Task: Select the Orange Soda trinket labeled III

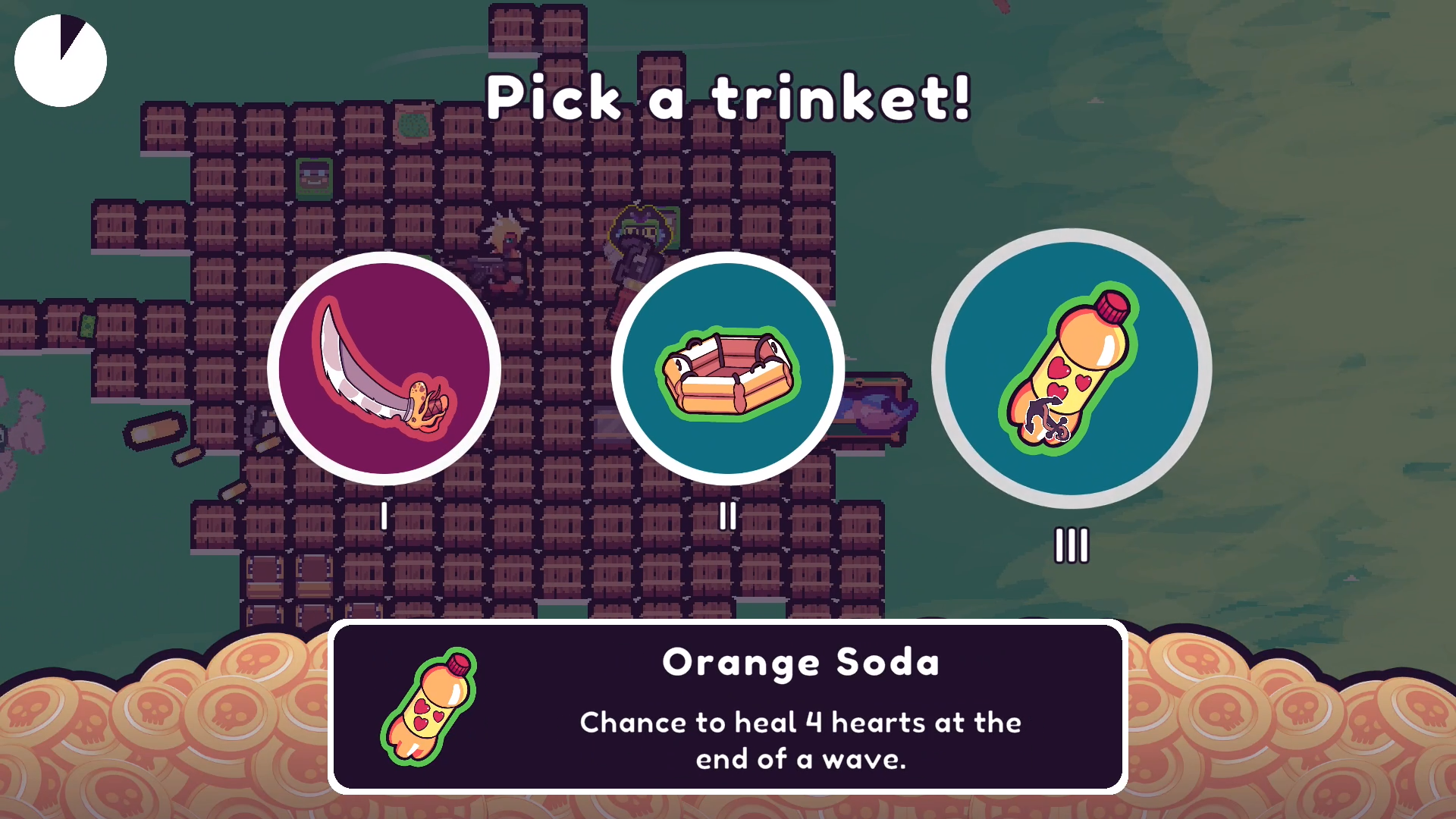Action: pos(1071,369)
